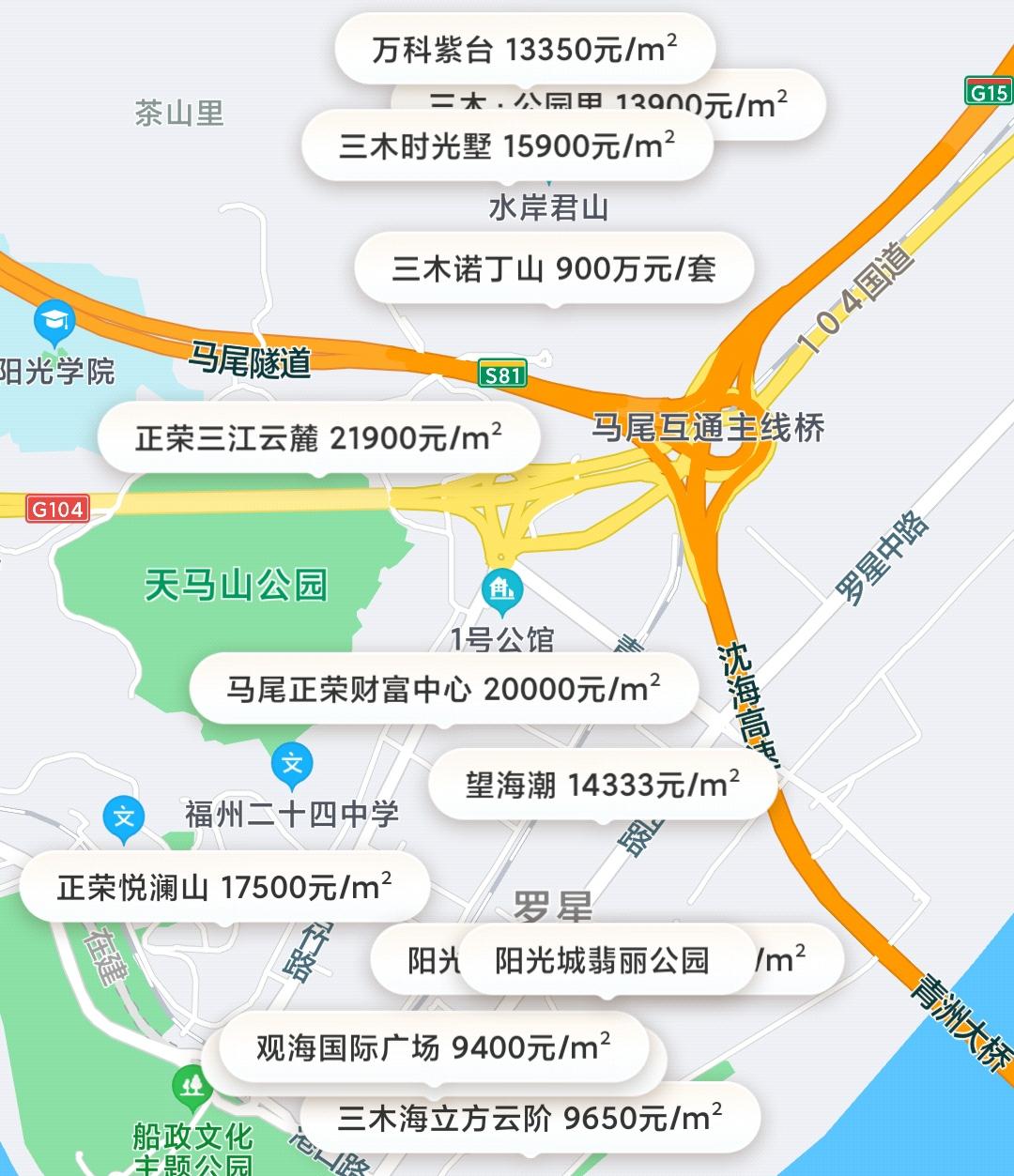1014x1176 pixels.
Task: Click the graduation cap icon for 阳光学院
Action: 54,319
